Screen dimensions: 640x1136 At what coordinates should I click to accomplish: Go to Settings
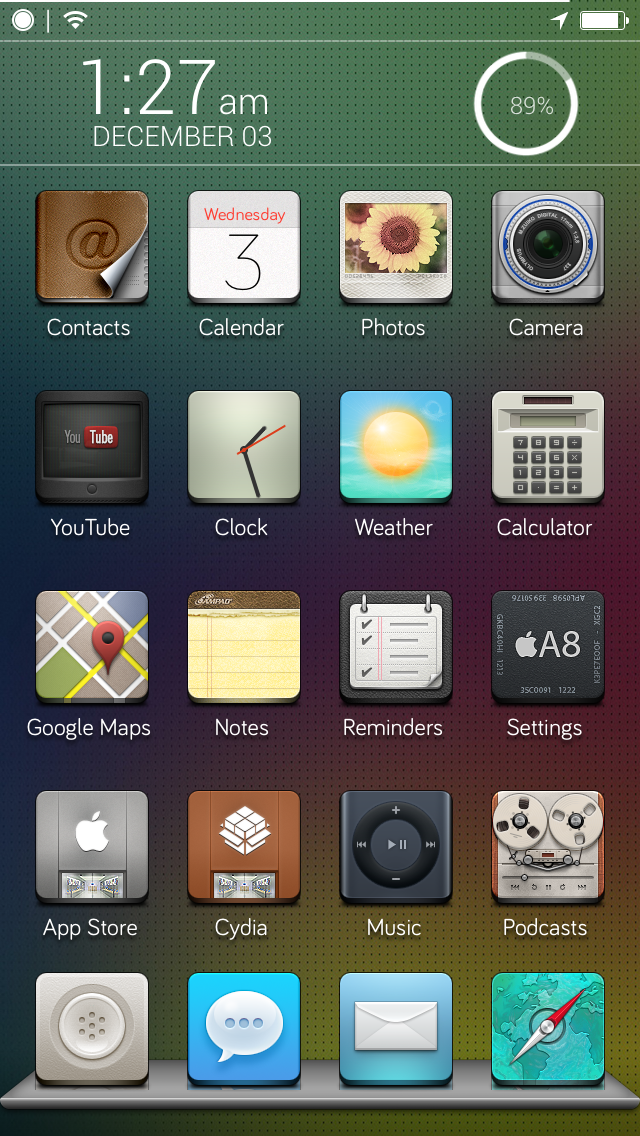[x=548, y=646]
